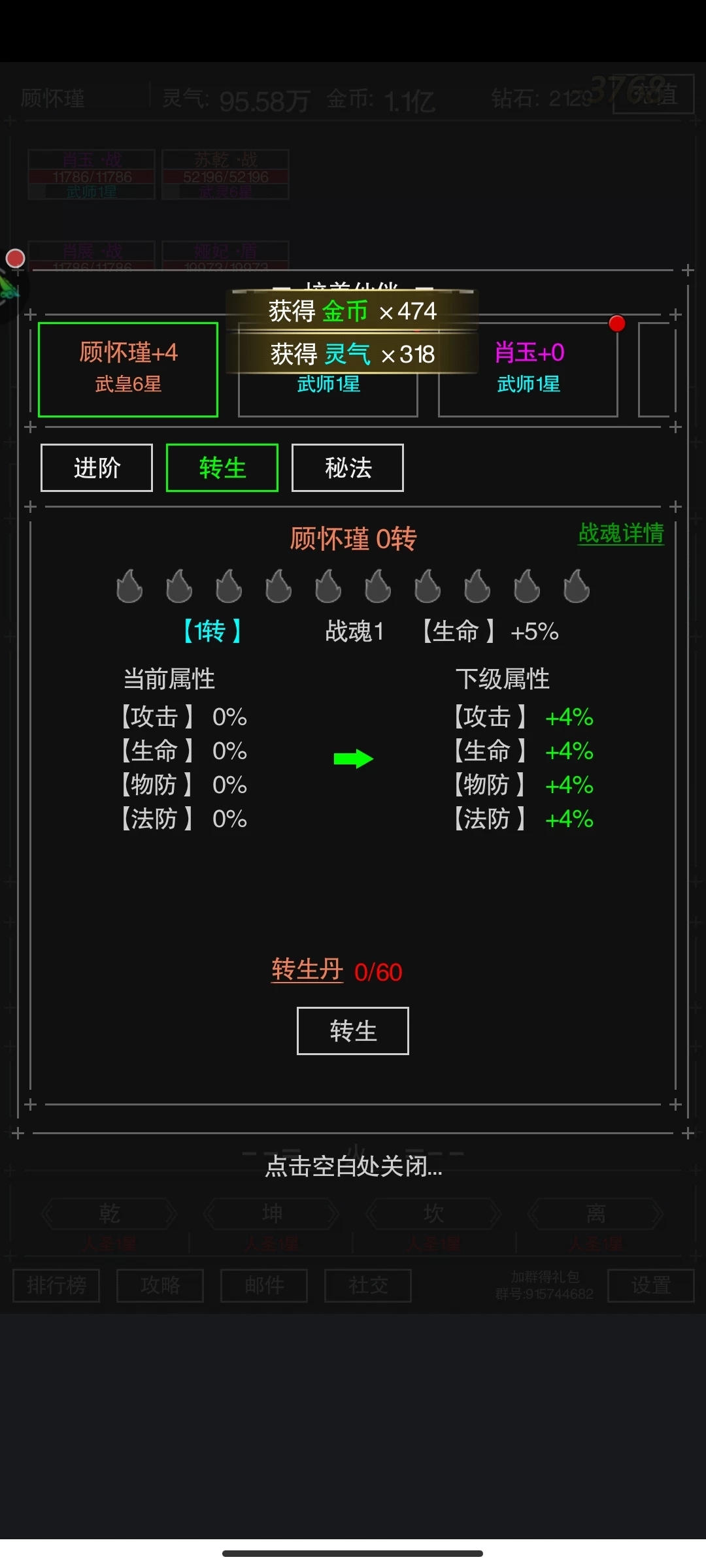Open the 战魂详情 link
This screenshot has height=1568, width=706.
(x=621, y=533)
